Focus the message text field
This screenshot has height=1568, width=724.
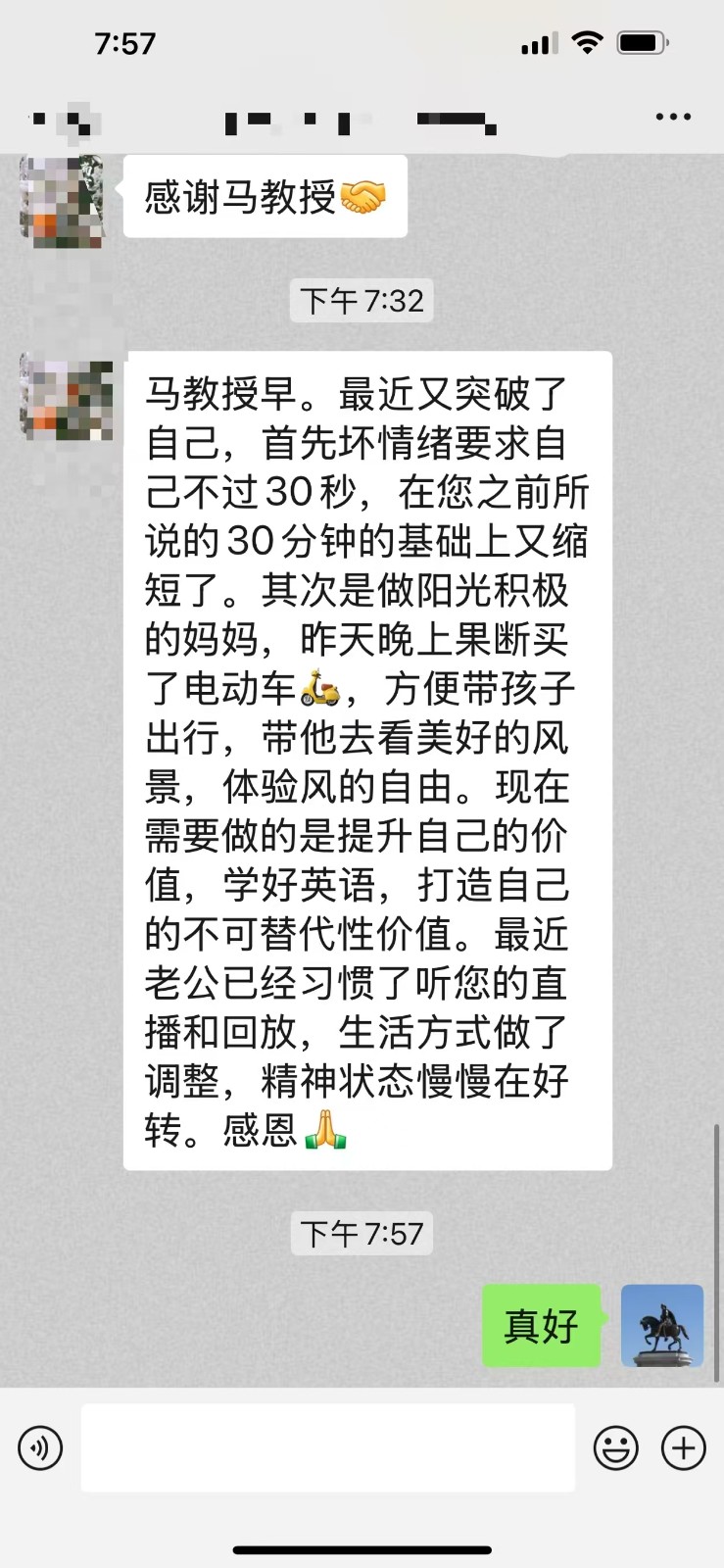point(327,1447)
